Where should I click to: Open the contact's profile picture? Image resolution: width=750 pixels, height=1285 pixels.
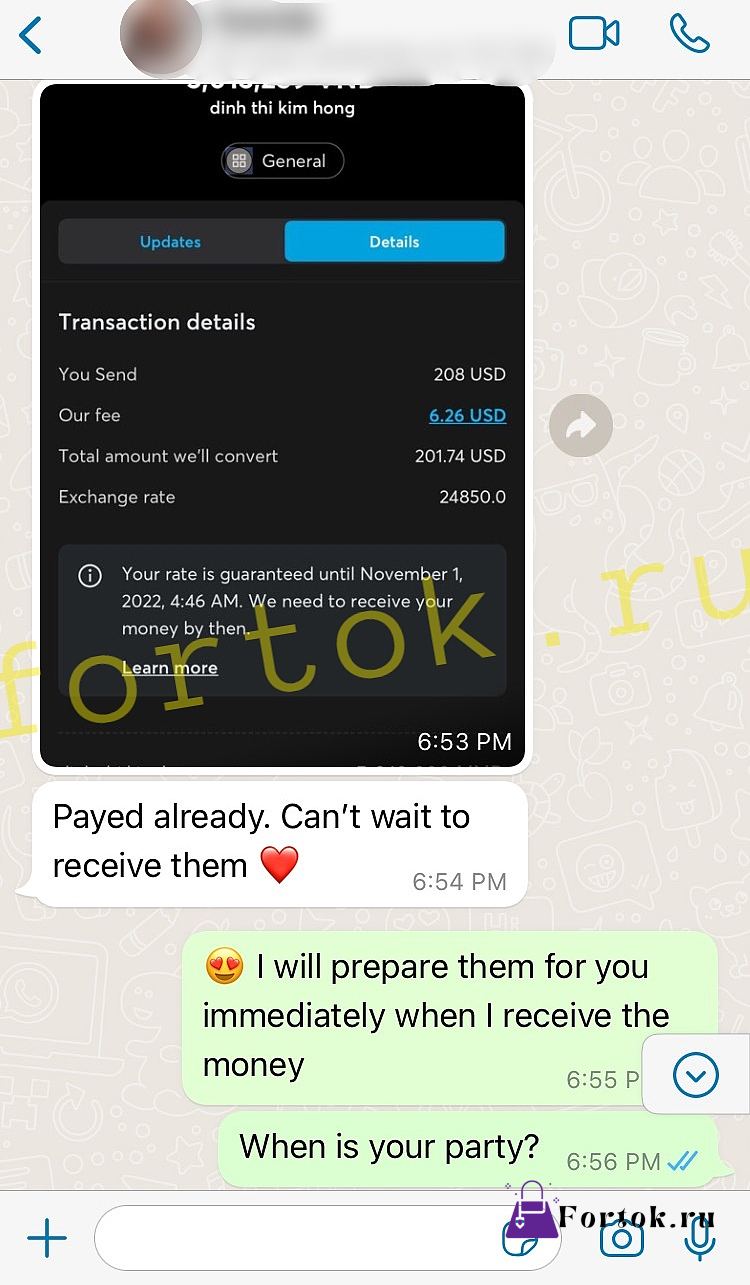click(x=160, y=36)
